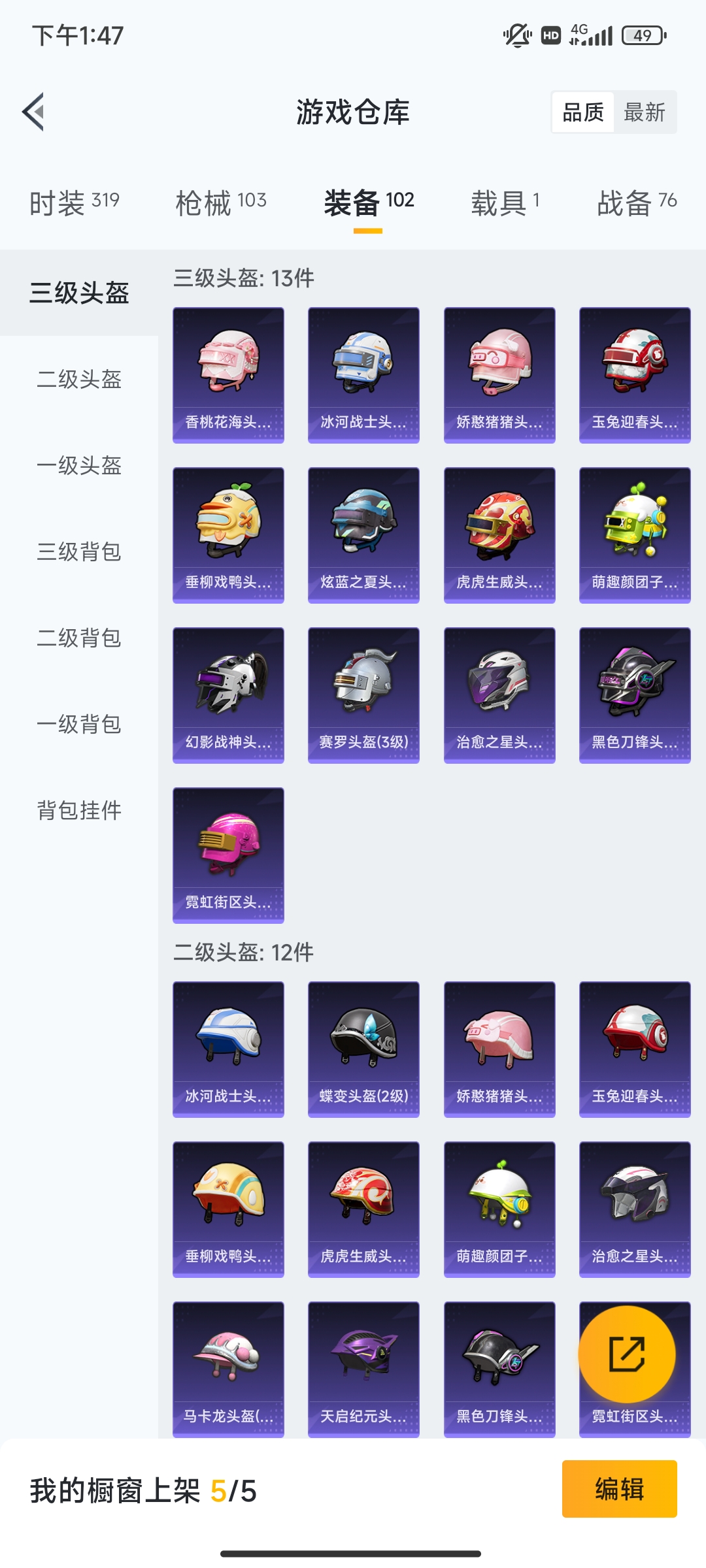The image size is (706, 1568).
Task: View the 赛罗头盔(3级) item
Action: (x=363, y=696)
